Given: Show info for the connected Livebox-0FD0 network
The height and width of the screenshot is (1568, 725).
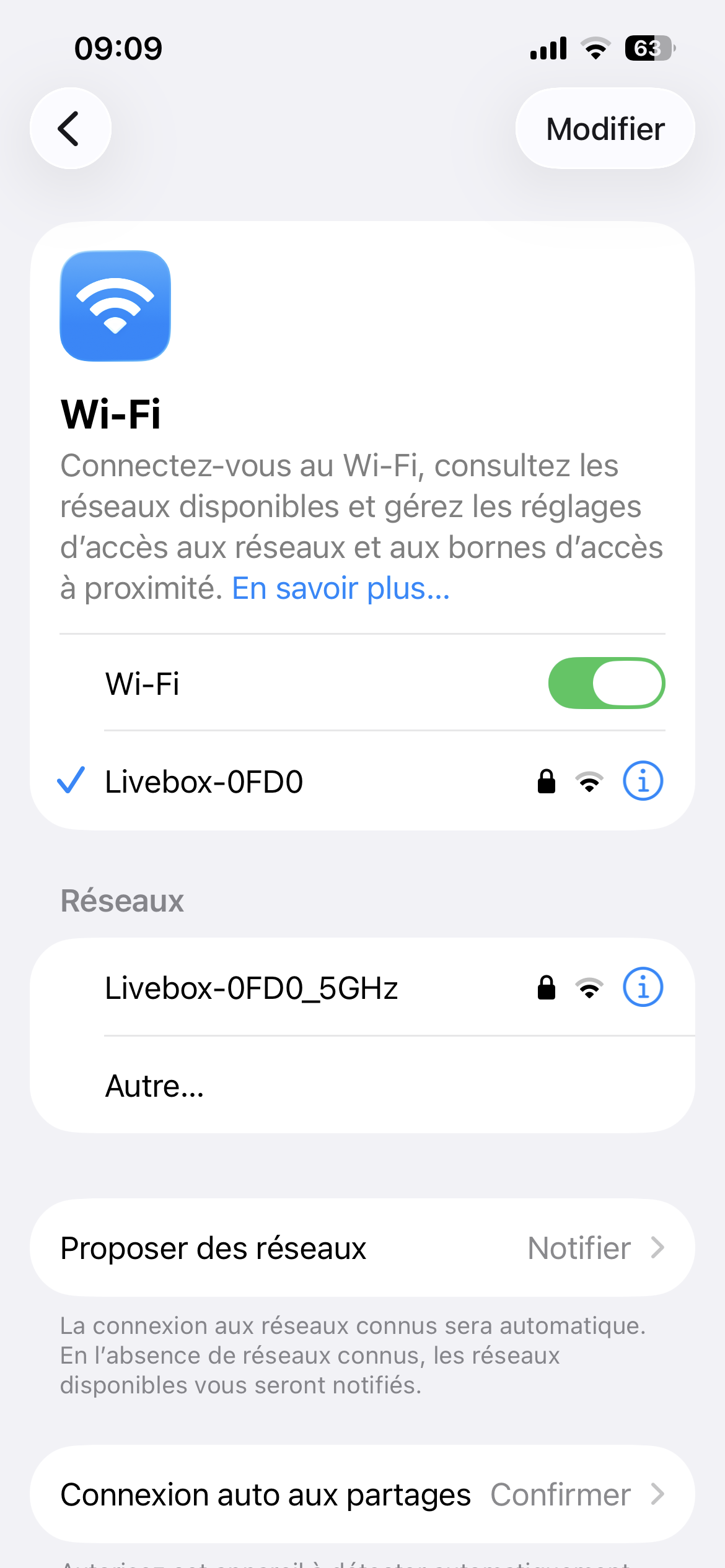Looking at the screenshot, I should coord(643,781).
